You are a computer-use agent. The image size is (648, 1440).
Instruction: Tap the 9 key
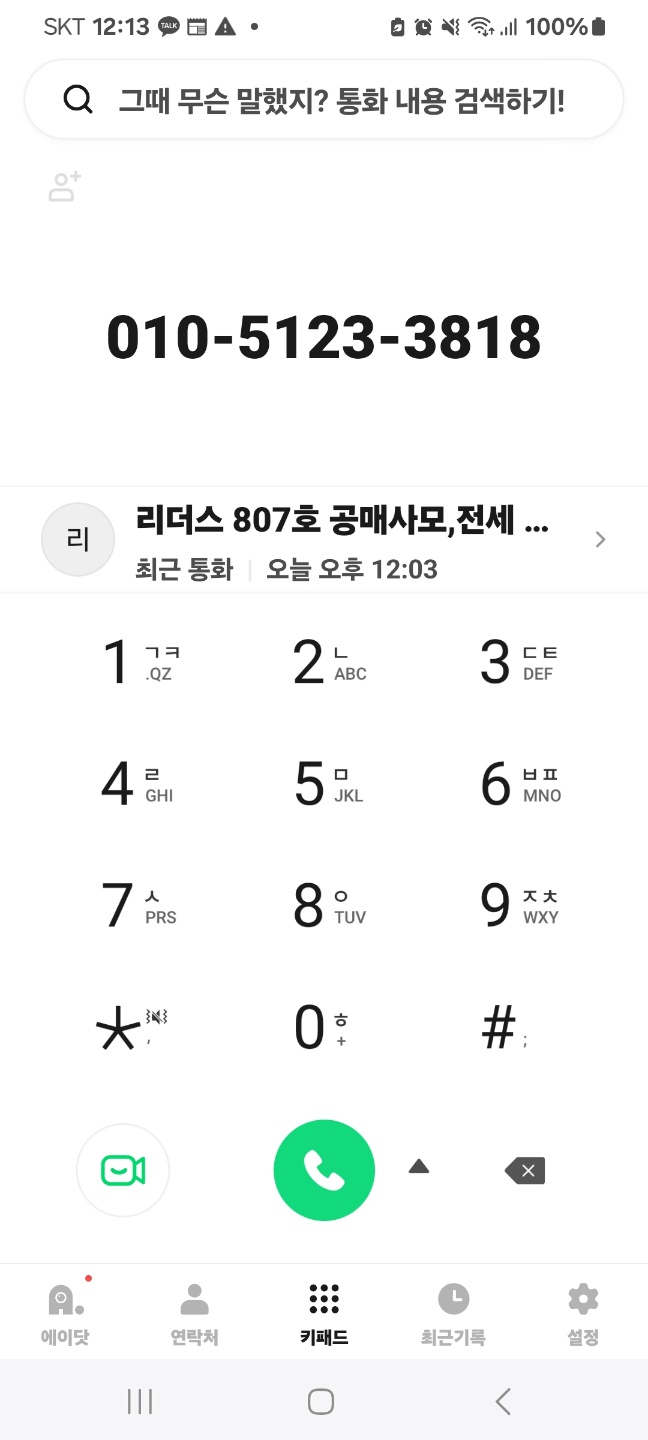point(518,906)
